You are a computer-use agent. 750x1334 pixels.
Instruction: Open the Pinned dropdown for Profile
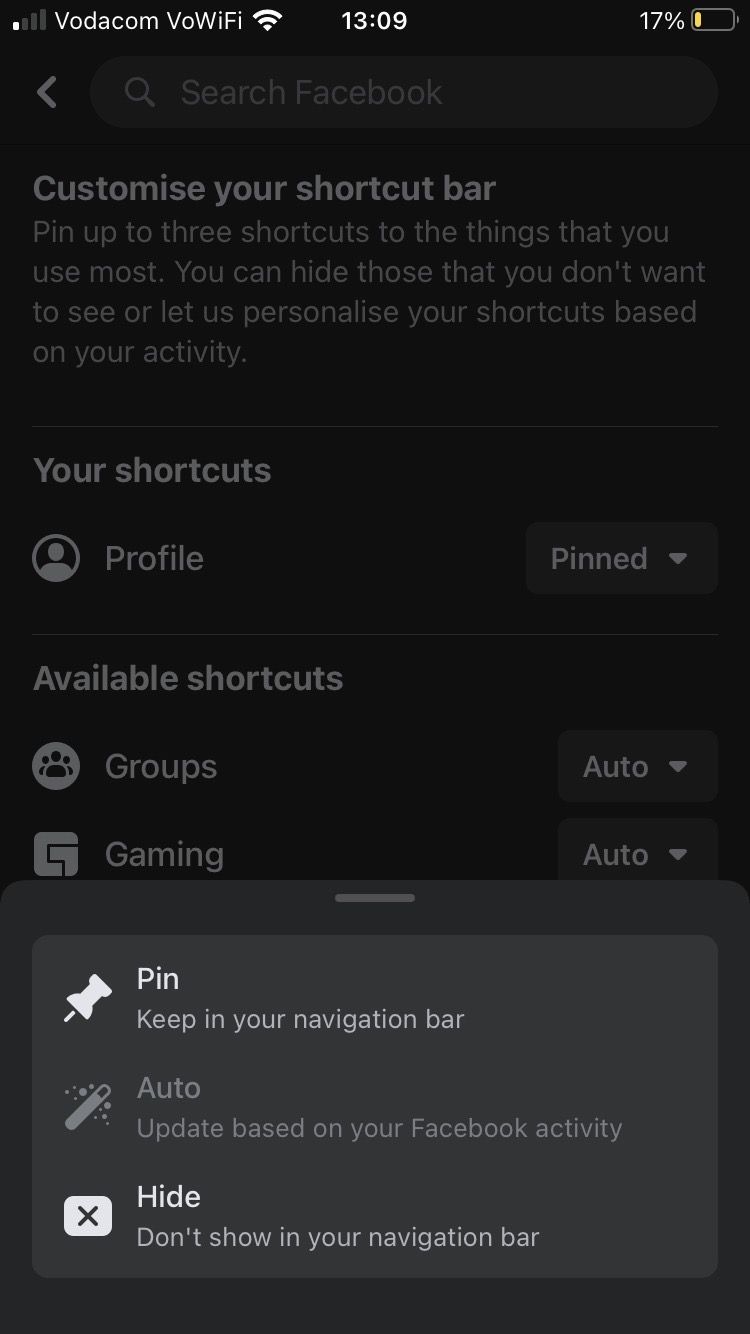(621, 558)
